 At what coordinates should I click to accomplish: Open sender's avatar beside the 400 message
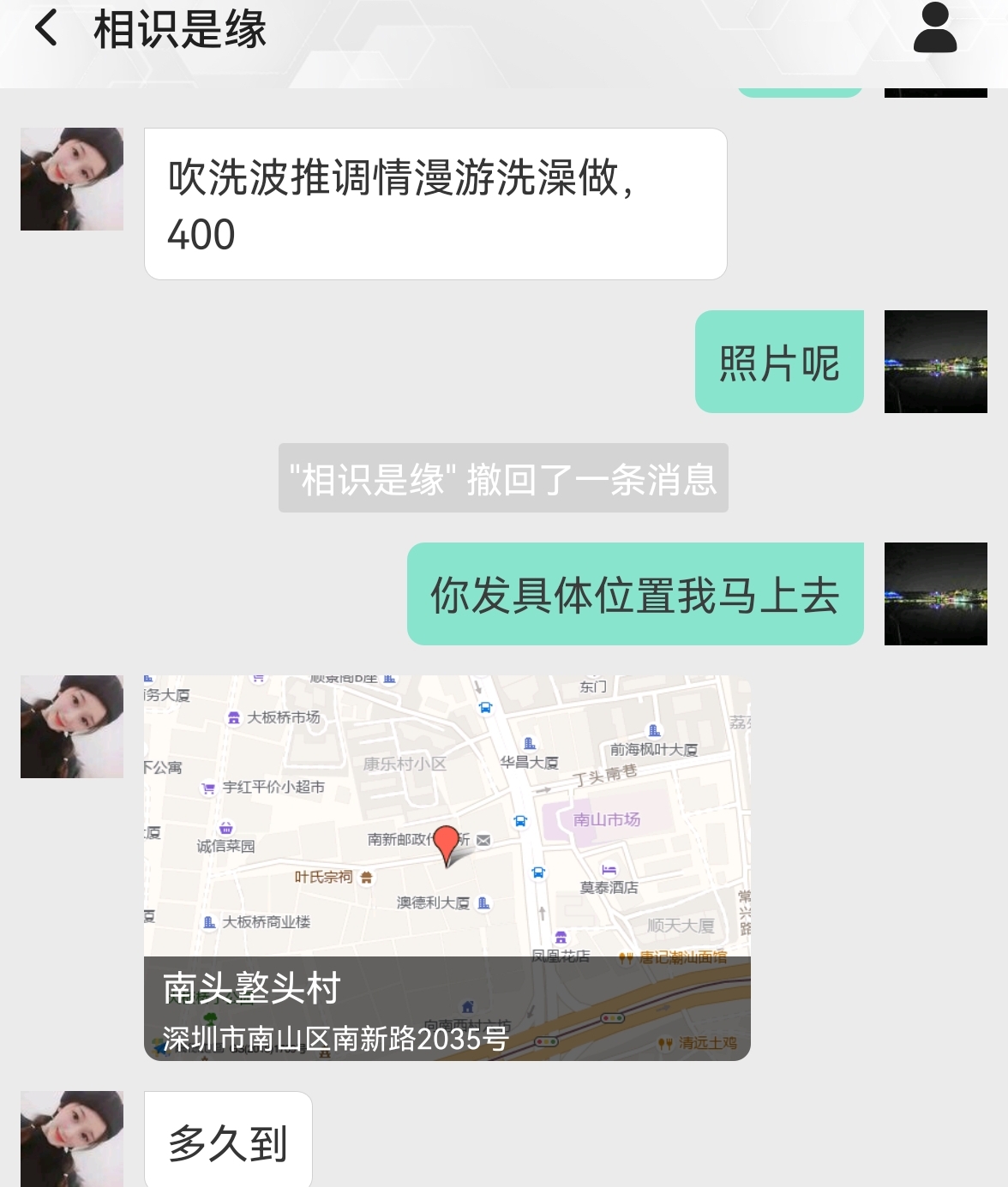tap(72, 178)
